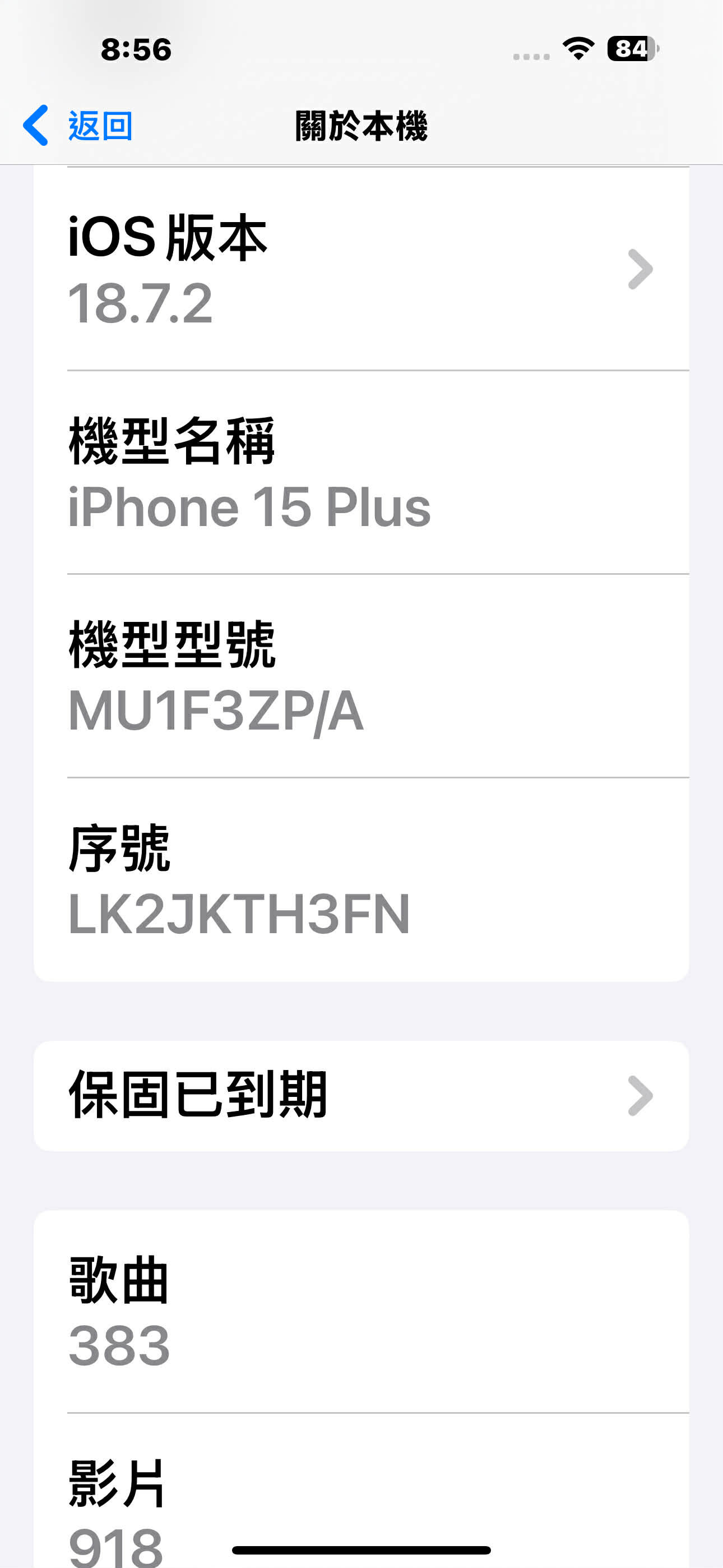This screenshot has width=723, height=1568.
Task: Open the iOS 版本 18.7.2 row
Action: tap(360, 269)
